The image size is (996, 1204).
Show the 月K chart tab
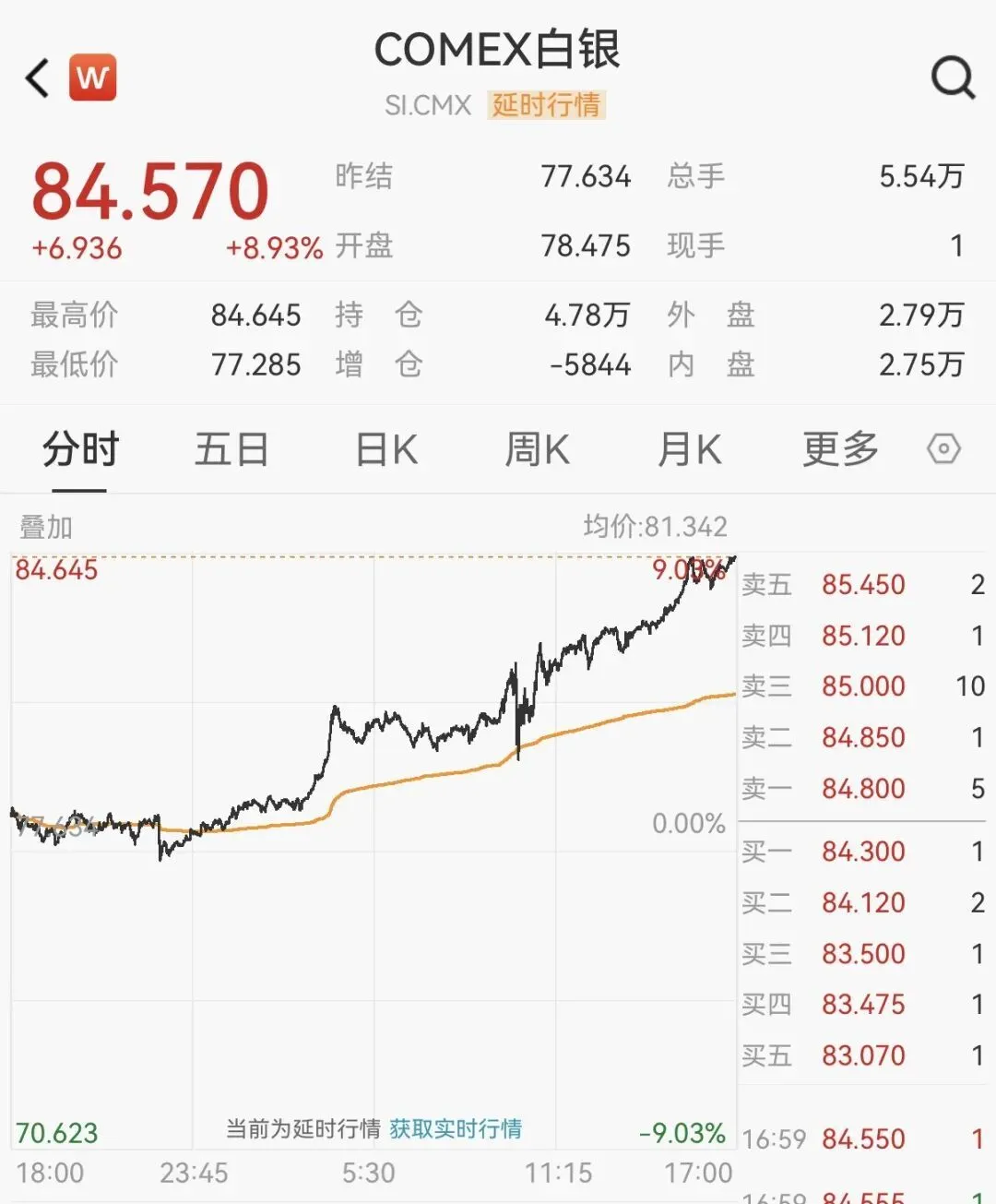pos(689,450)
